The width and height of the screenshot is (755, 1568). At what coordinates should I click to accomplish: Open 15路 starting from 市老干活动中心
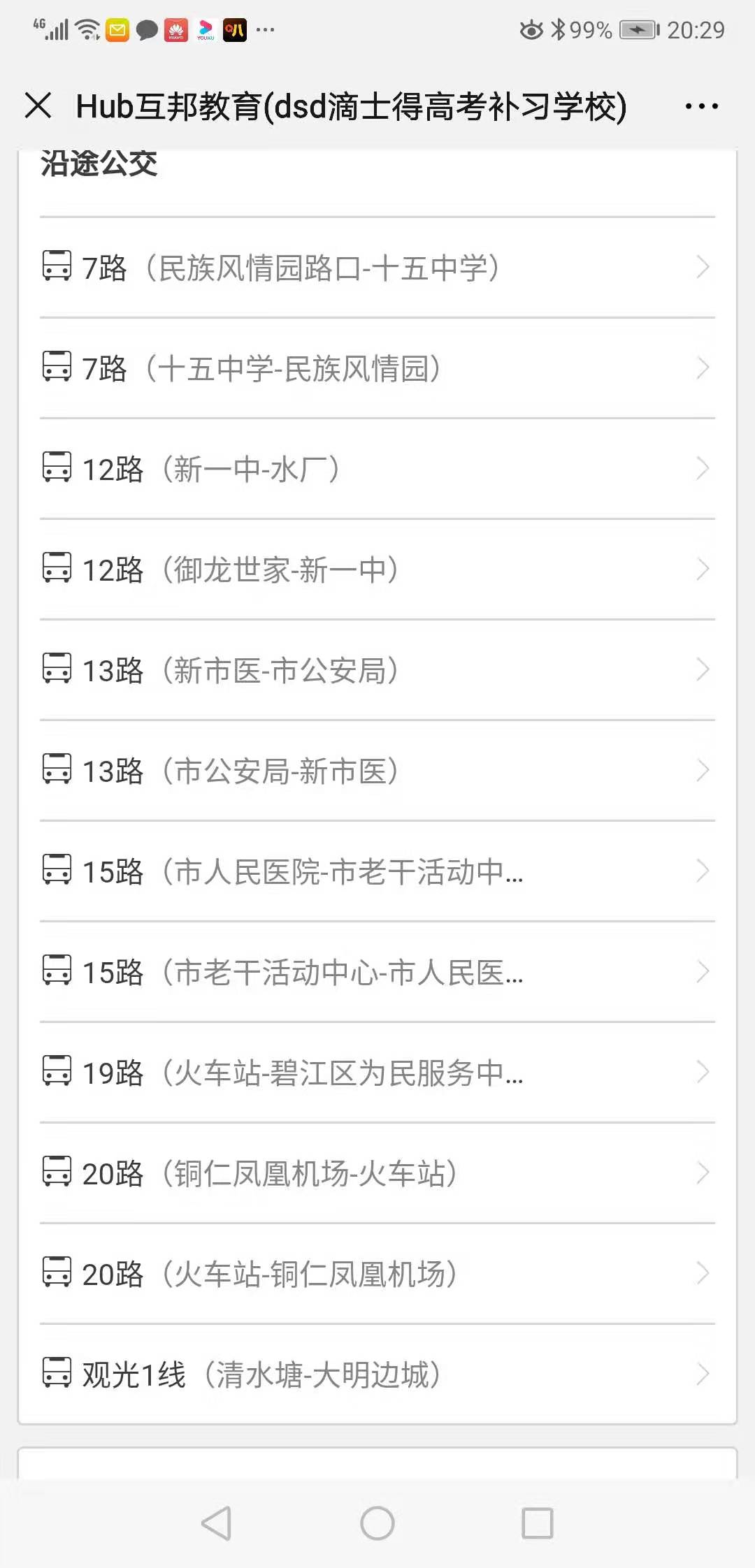[x=377, y=972]
